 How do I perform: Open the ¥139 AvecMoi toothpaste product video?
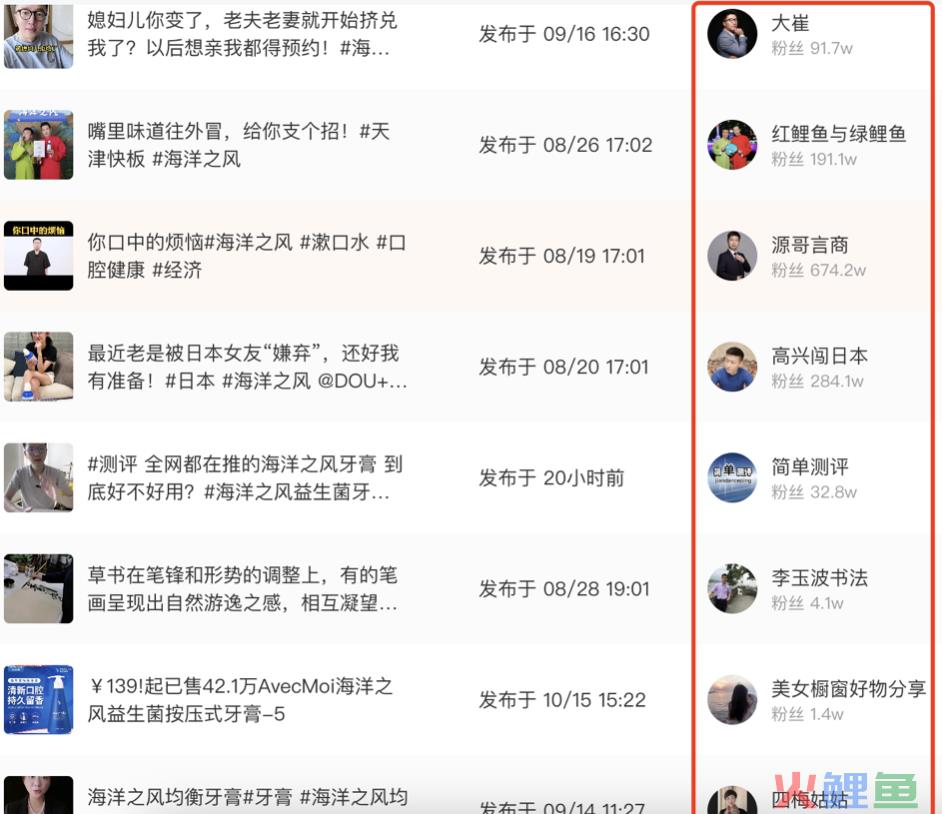pyautogui.click(x=240, y=700)
